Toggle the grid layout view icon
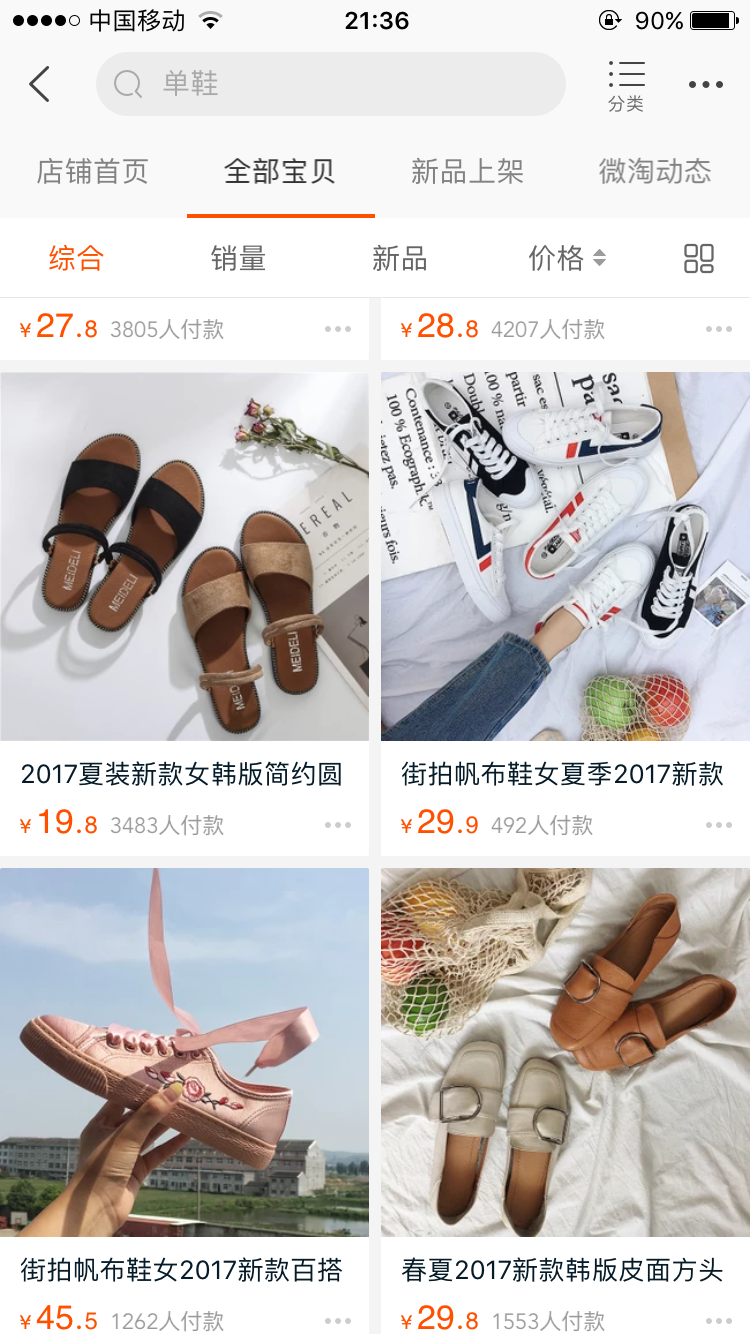 click(x=699, y=259)
